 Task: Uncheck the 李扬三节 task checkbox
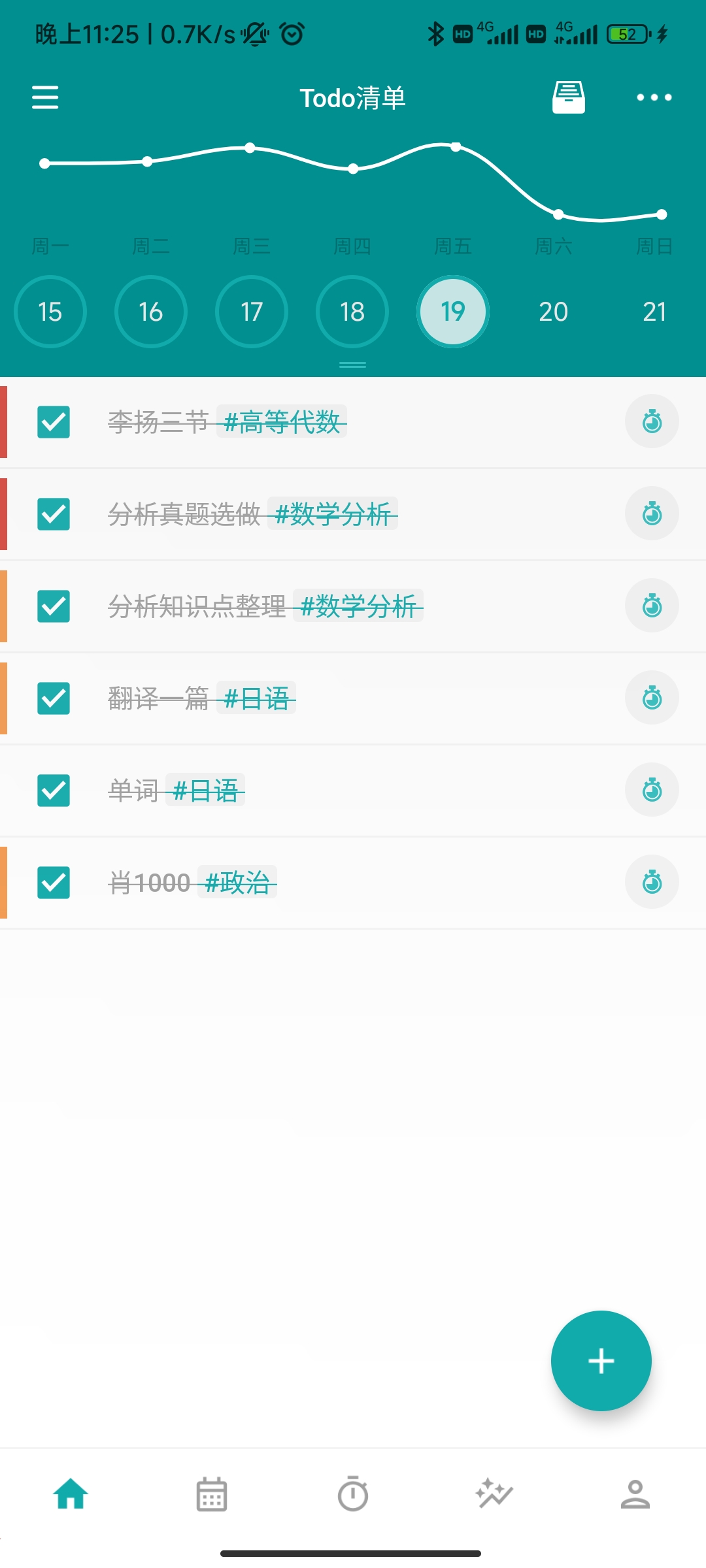[x=54, y=422]
